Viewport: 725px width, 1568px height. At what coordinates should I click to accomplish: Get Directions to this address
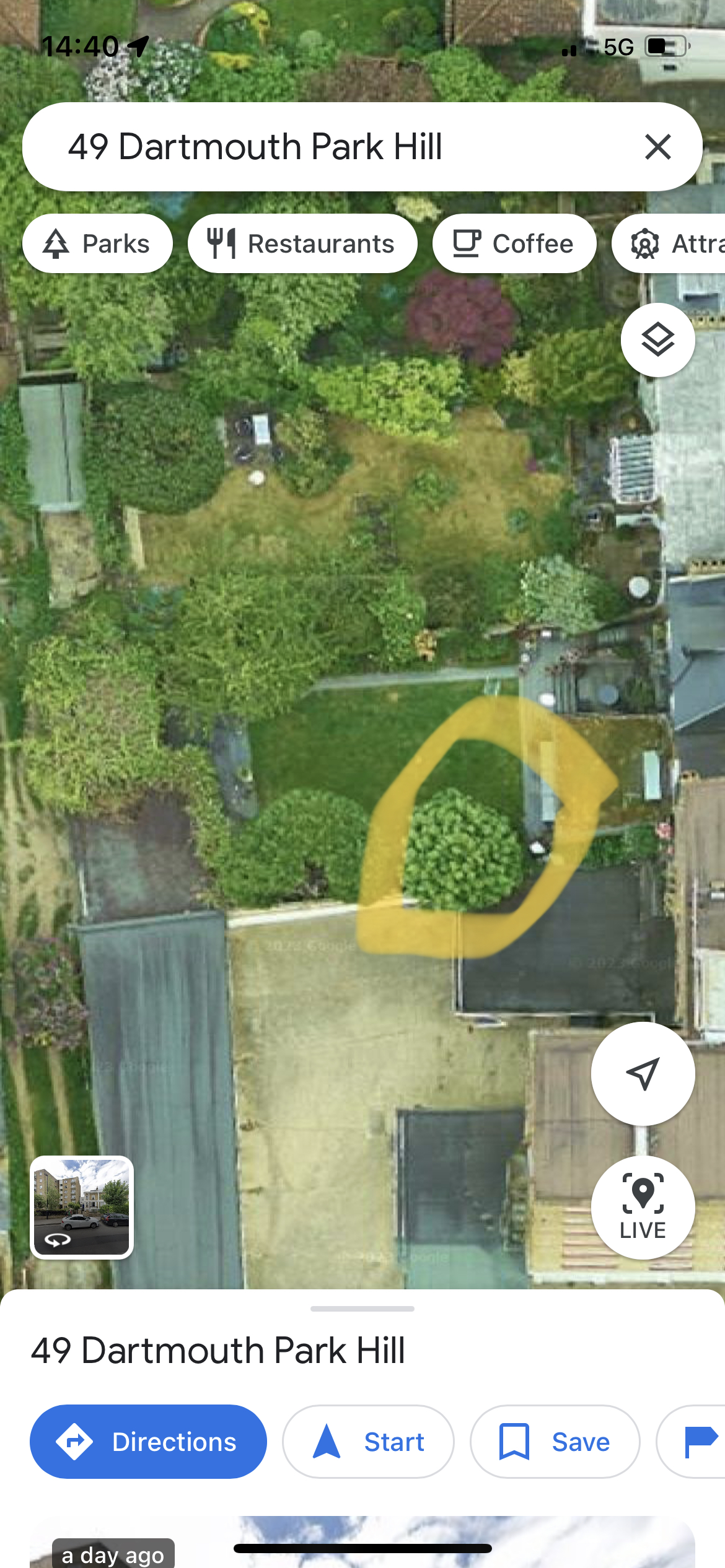pos(148,1441)
